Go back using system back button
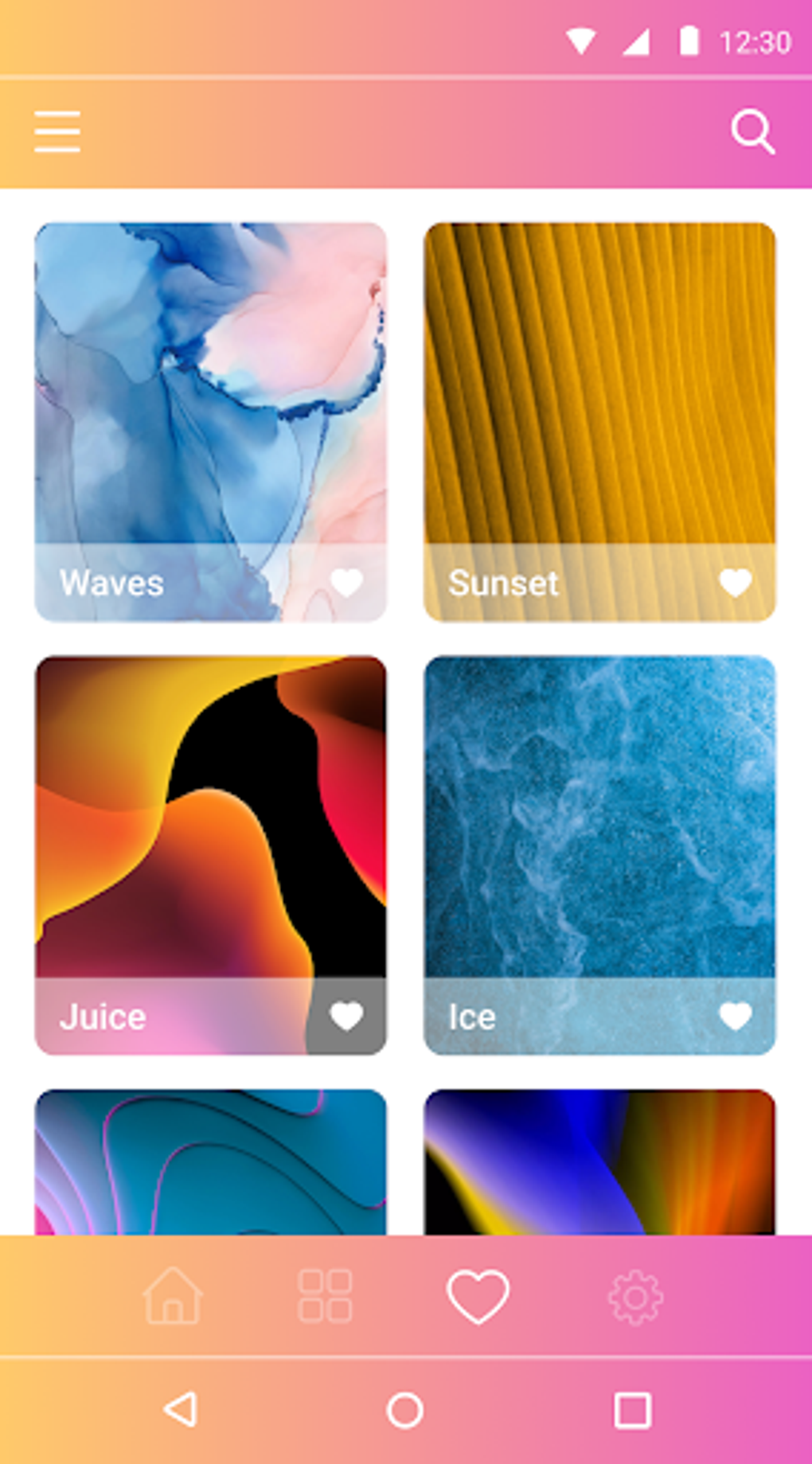Image resolution: width=812 pixels, height=1464 pixels. 182,1410
